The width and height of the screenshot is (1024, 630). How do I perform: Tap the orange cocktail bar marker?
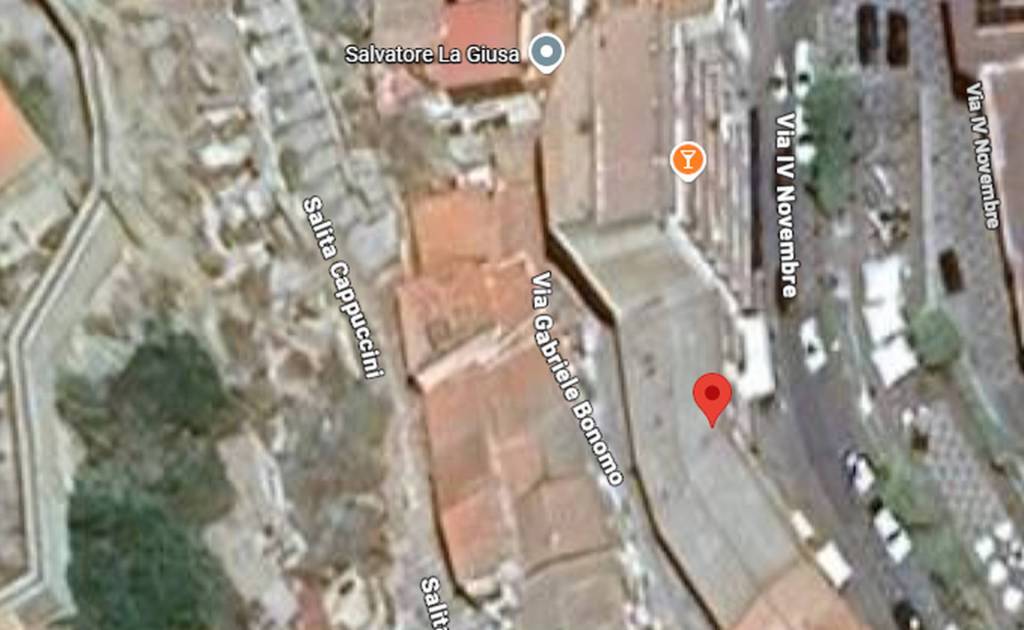coord(687,159)
